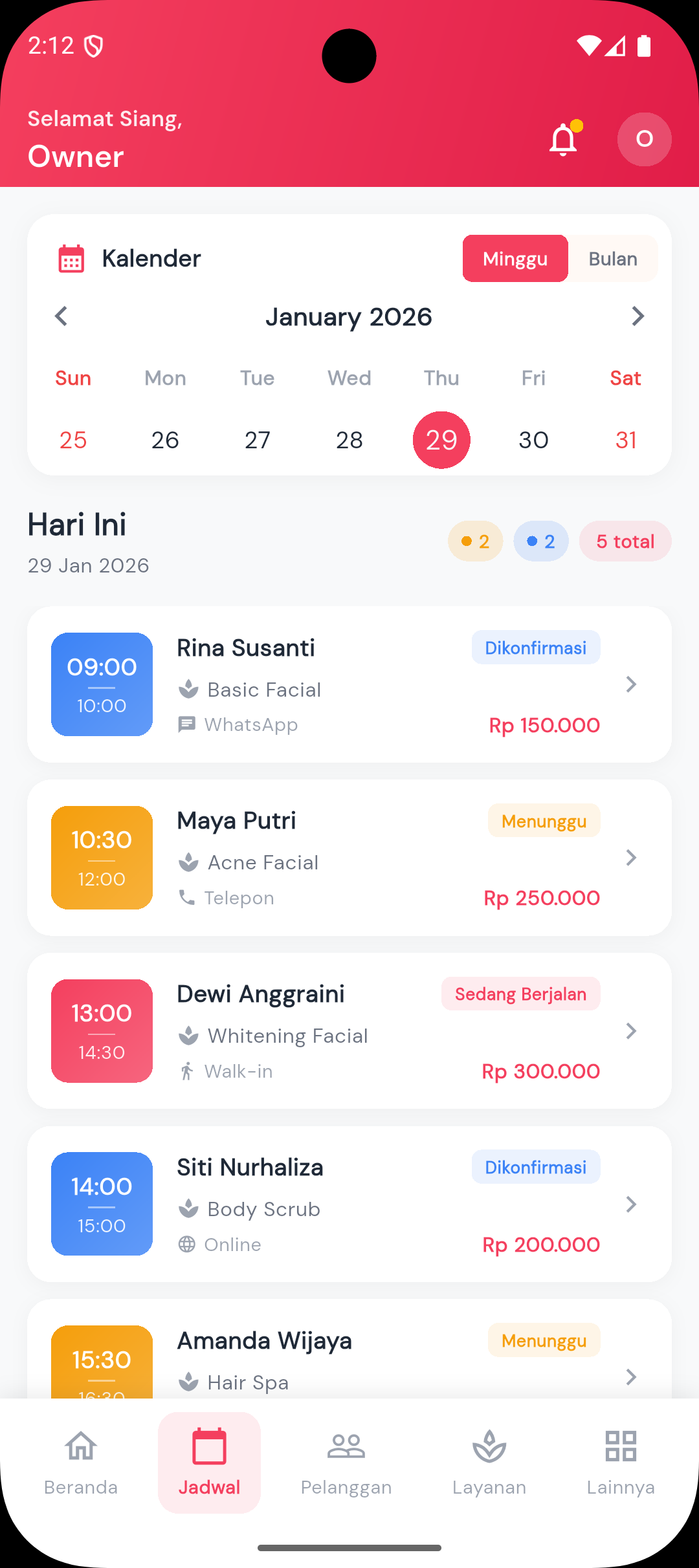Click the Kalender calendar icon
The width and height of the screenshot is (699, 1568).
coord(71,257)
